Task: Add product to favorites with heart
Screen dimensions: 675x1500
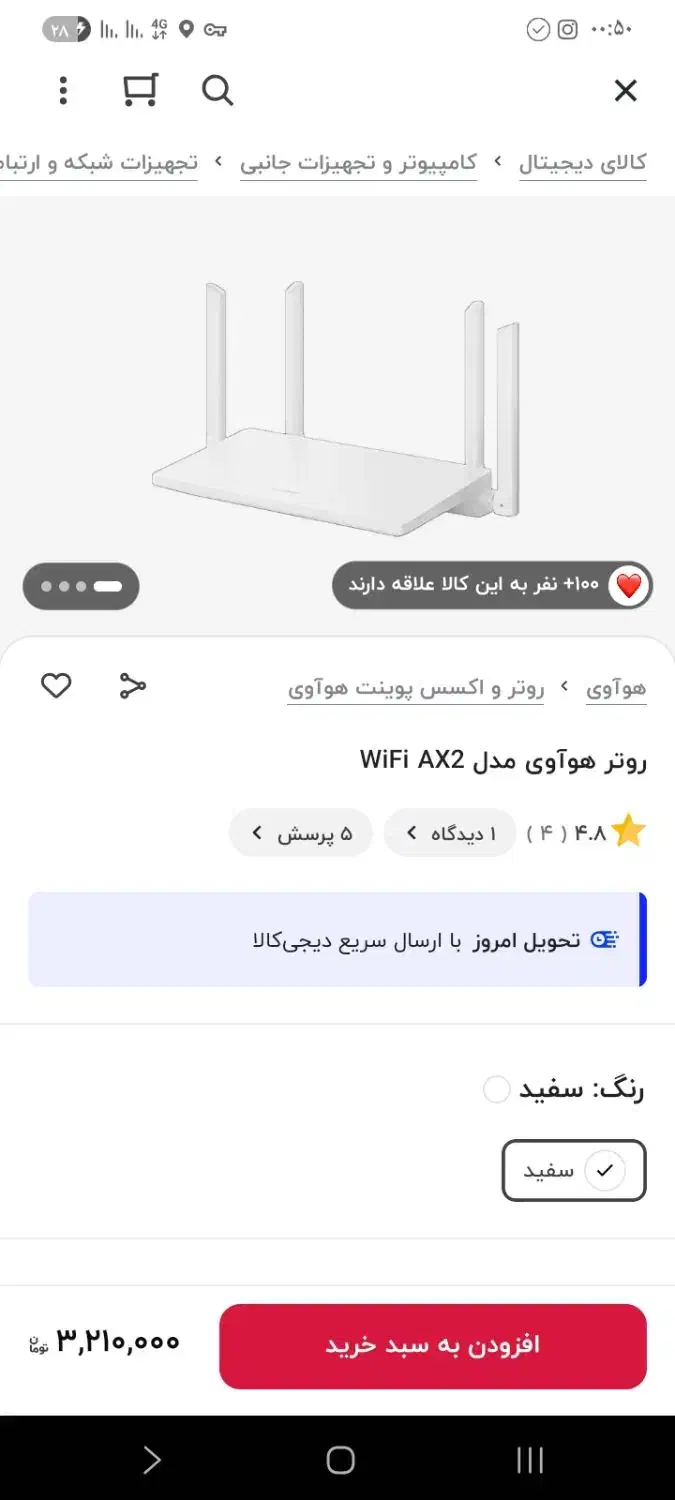Action: 56,686
